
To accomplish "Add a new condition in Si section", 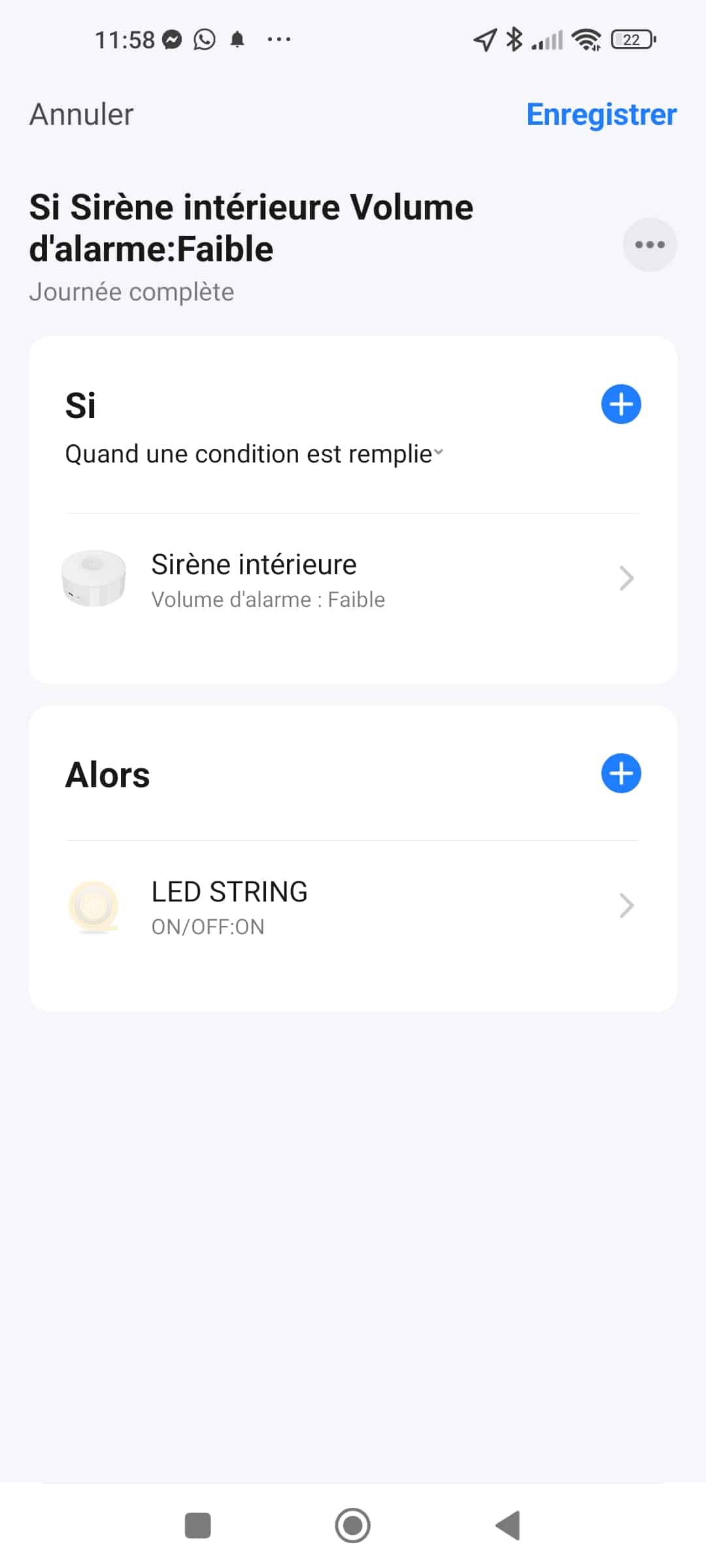I will [621, 404].
